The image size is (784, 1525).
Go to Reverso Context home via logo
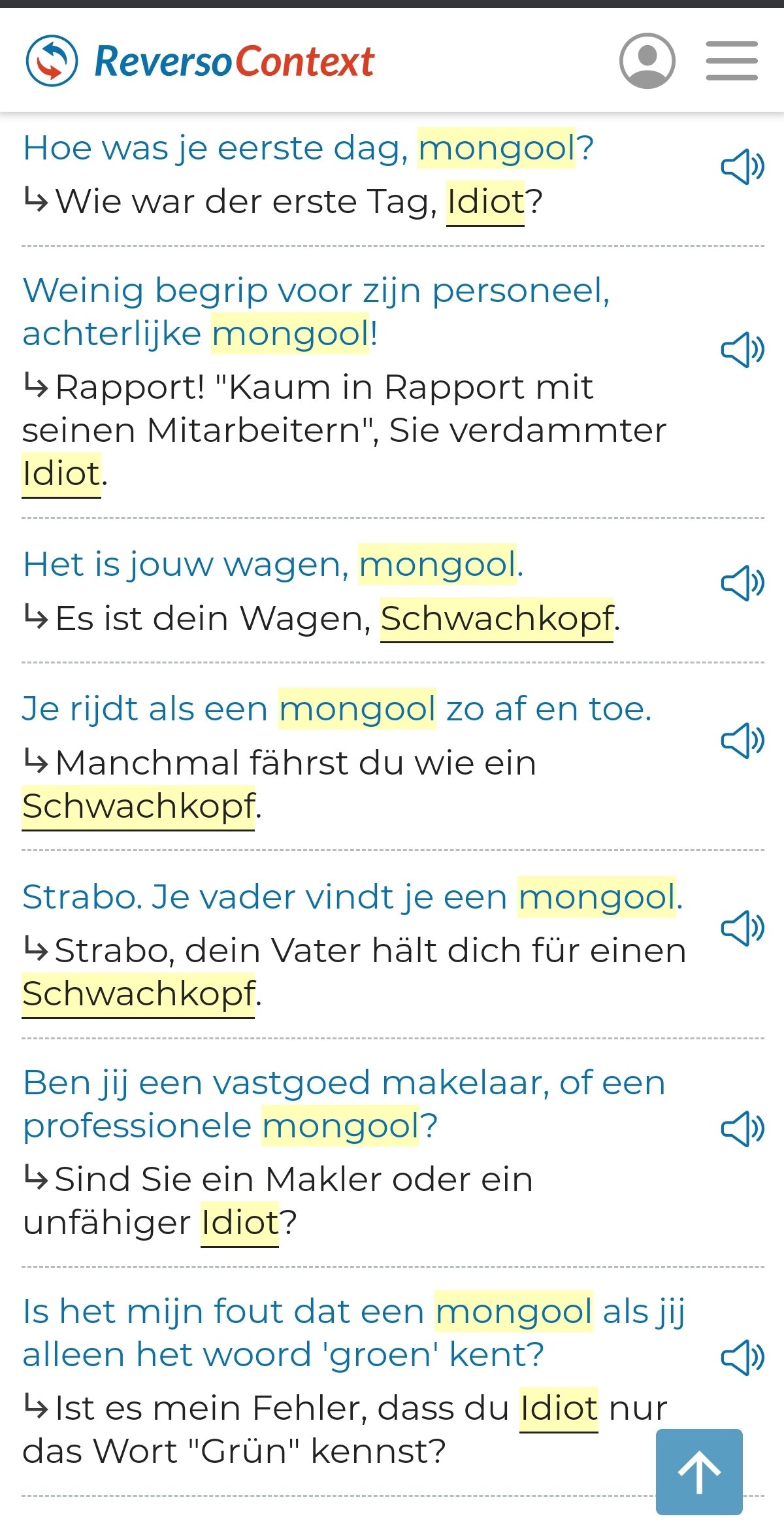pyautogui.click(x=200, y=61)
